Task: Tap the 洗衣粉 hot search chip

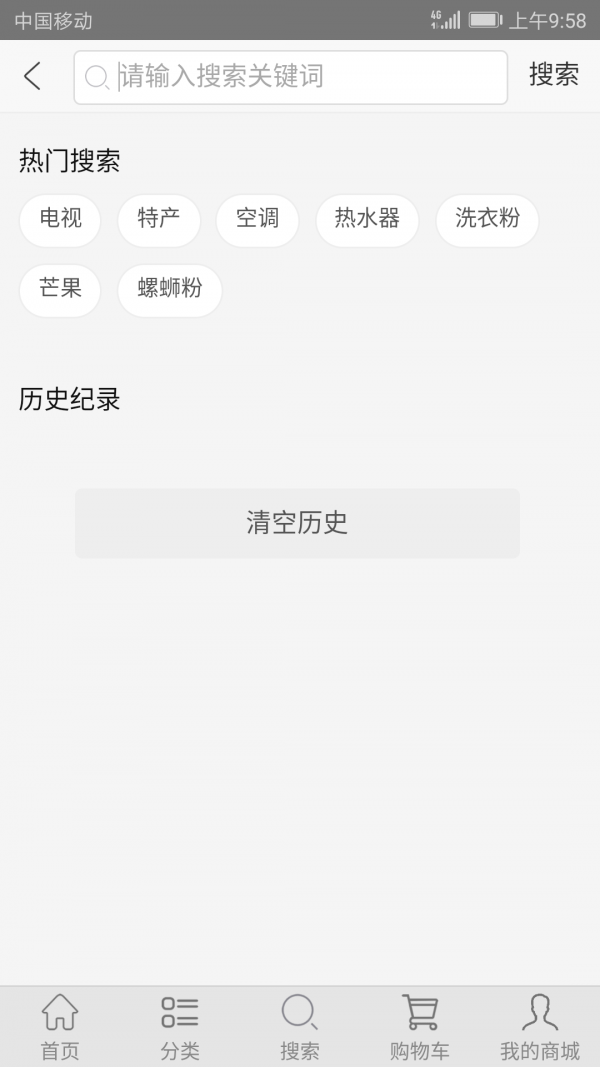Action: point(487,220)
